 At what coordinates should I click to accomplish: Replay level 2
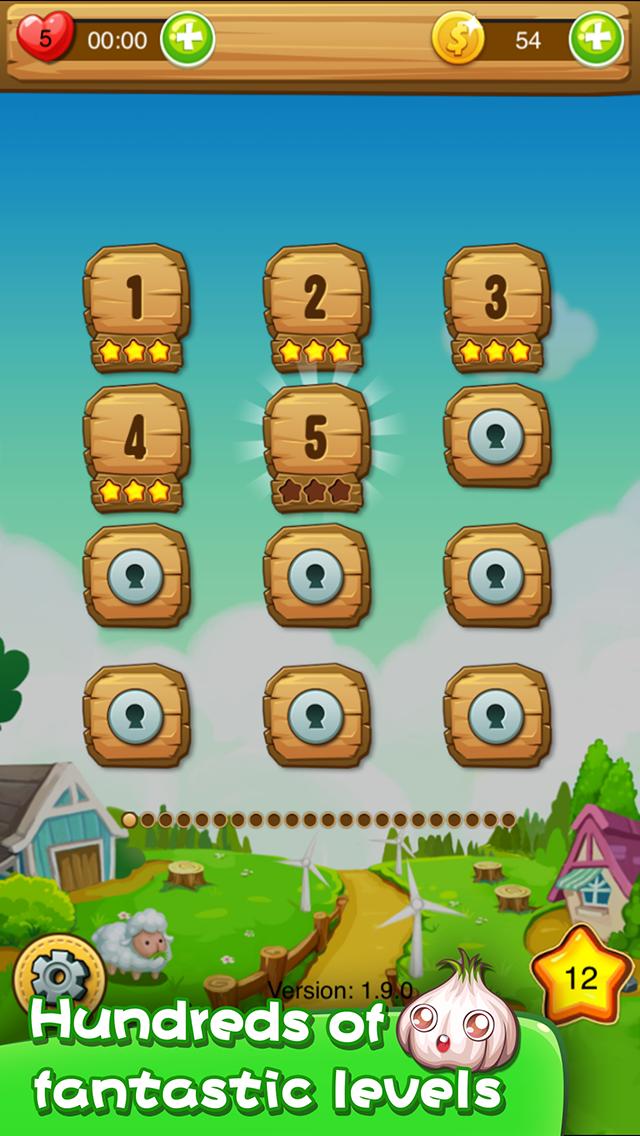(315, 305)
